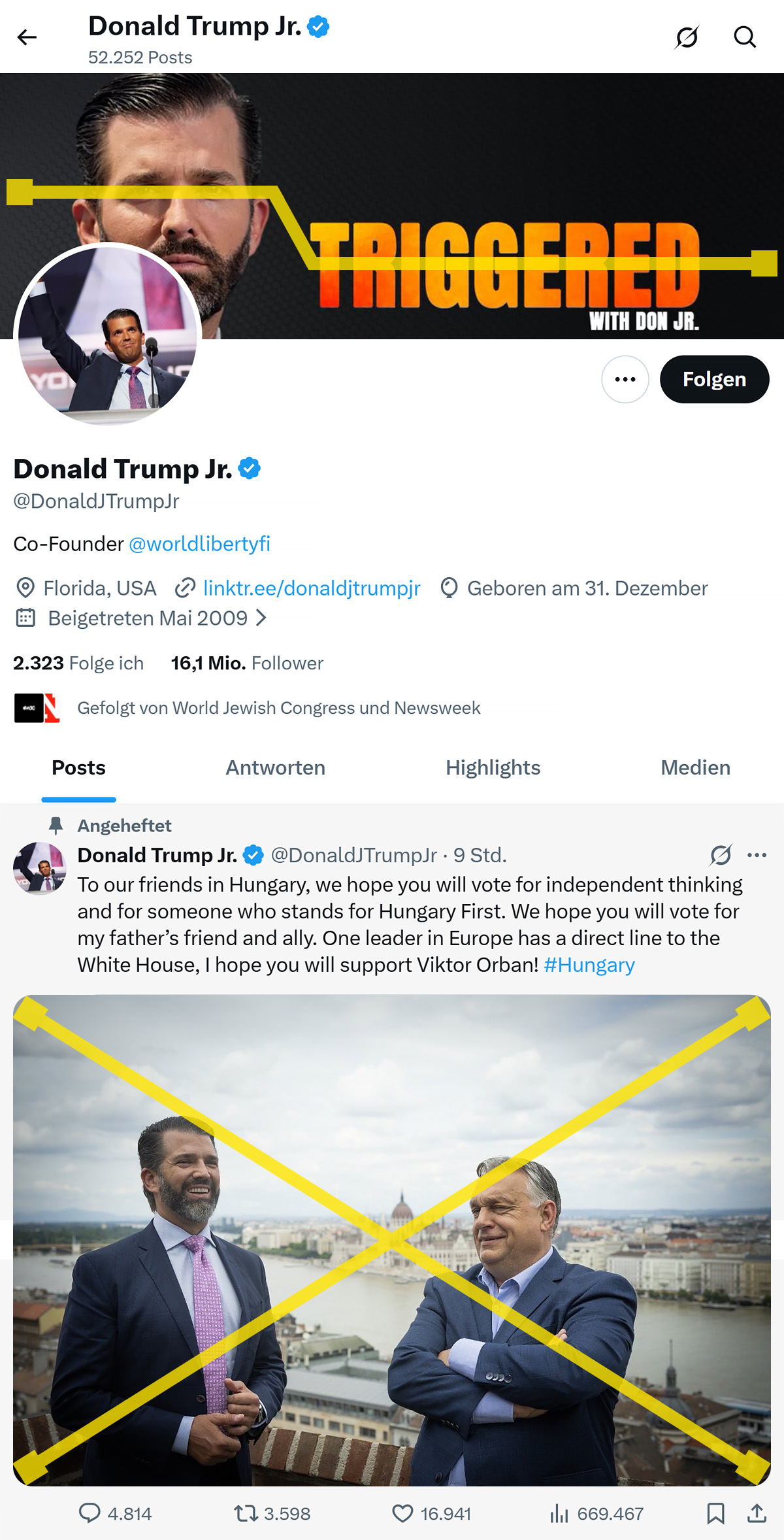Open the #Hungary hashtag

click(x=589, y=965)
